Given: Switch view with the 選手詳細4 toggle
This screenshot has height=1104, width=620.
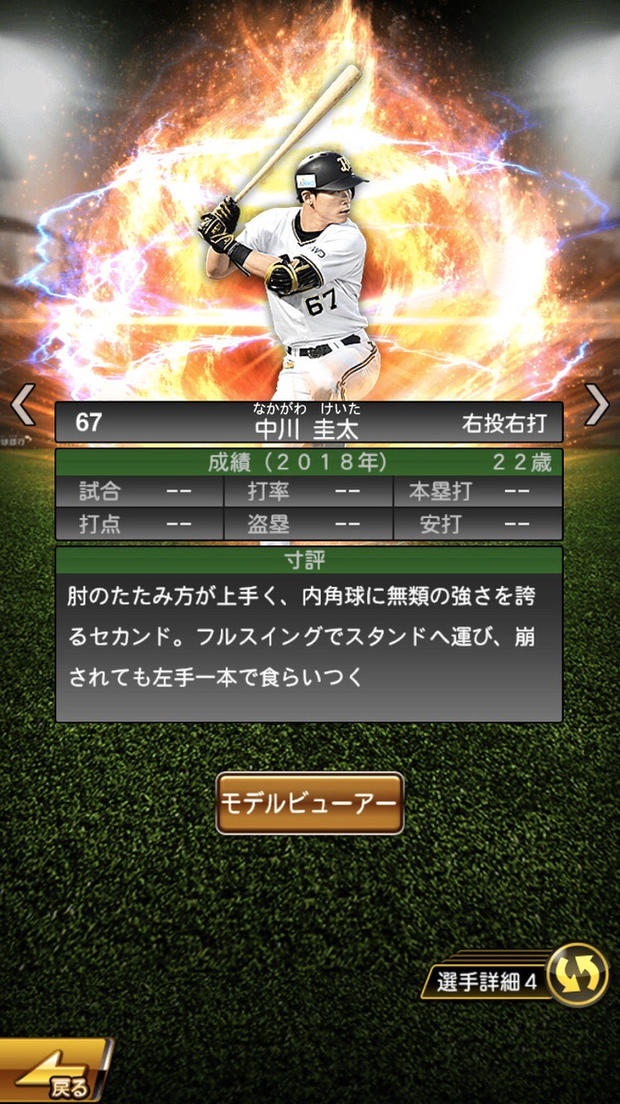Looking at the screenshot, I should coord(577,973).
